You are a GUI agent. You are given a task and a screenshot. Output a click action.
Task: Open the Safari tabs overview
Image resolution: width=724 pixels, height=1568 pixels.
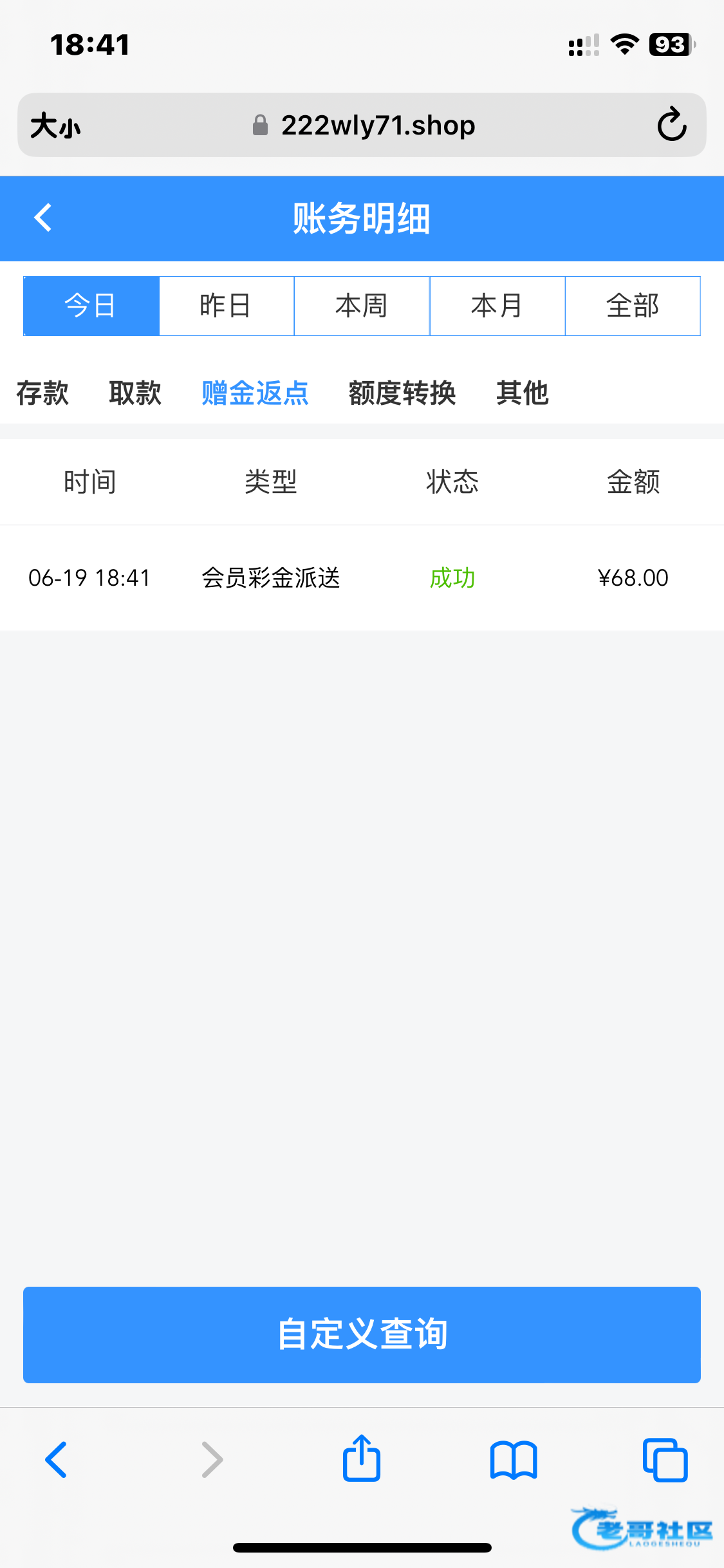(x=665, y=1459)
